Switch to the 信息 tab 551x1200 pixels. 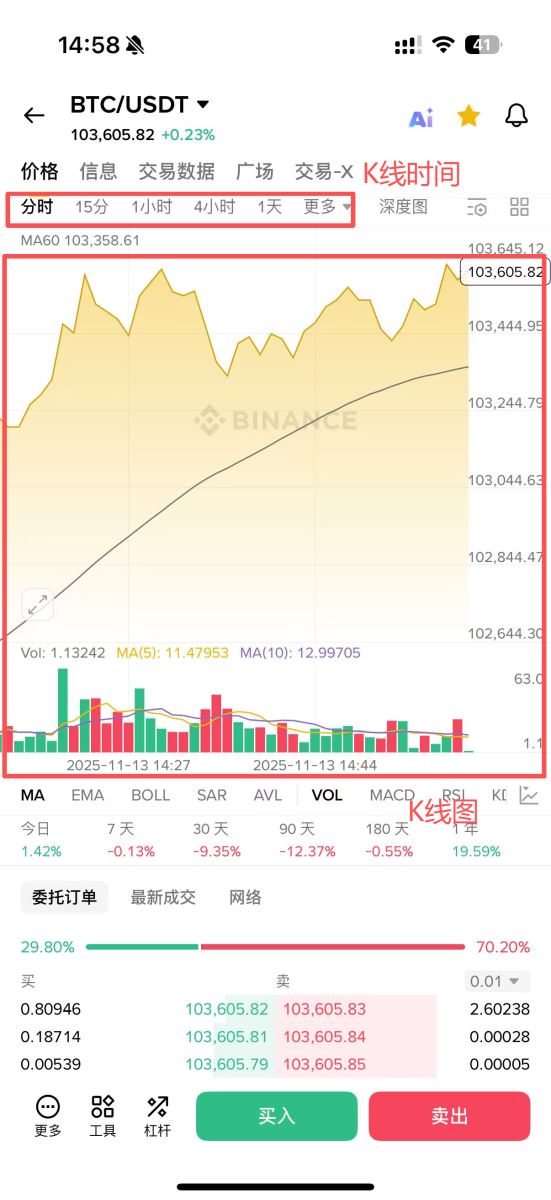pyautogui.click(x=98, y=171)
